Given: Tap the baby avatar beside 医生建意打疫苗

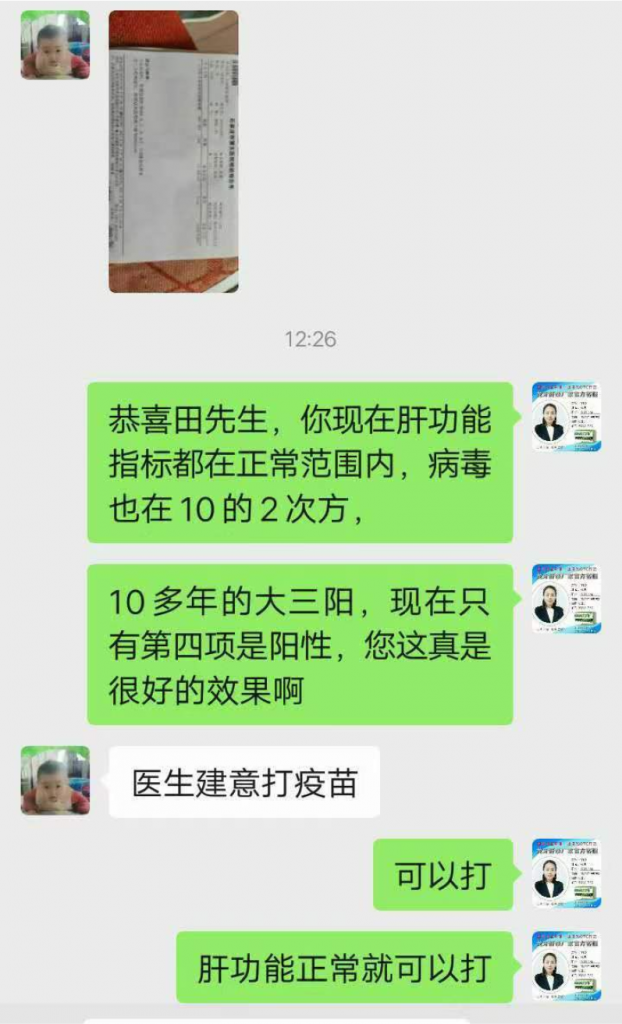Looking at the screenshot, I should click(55, 780).
